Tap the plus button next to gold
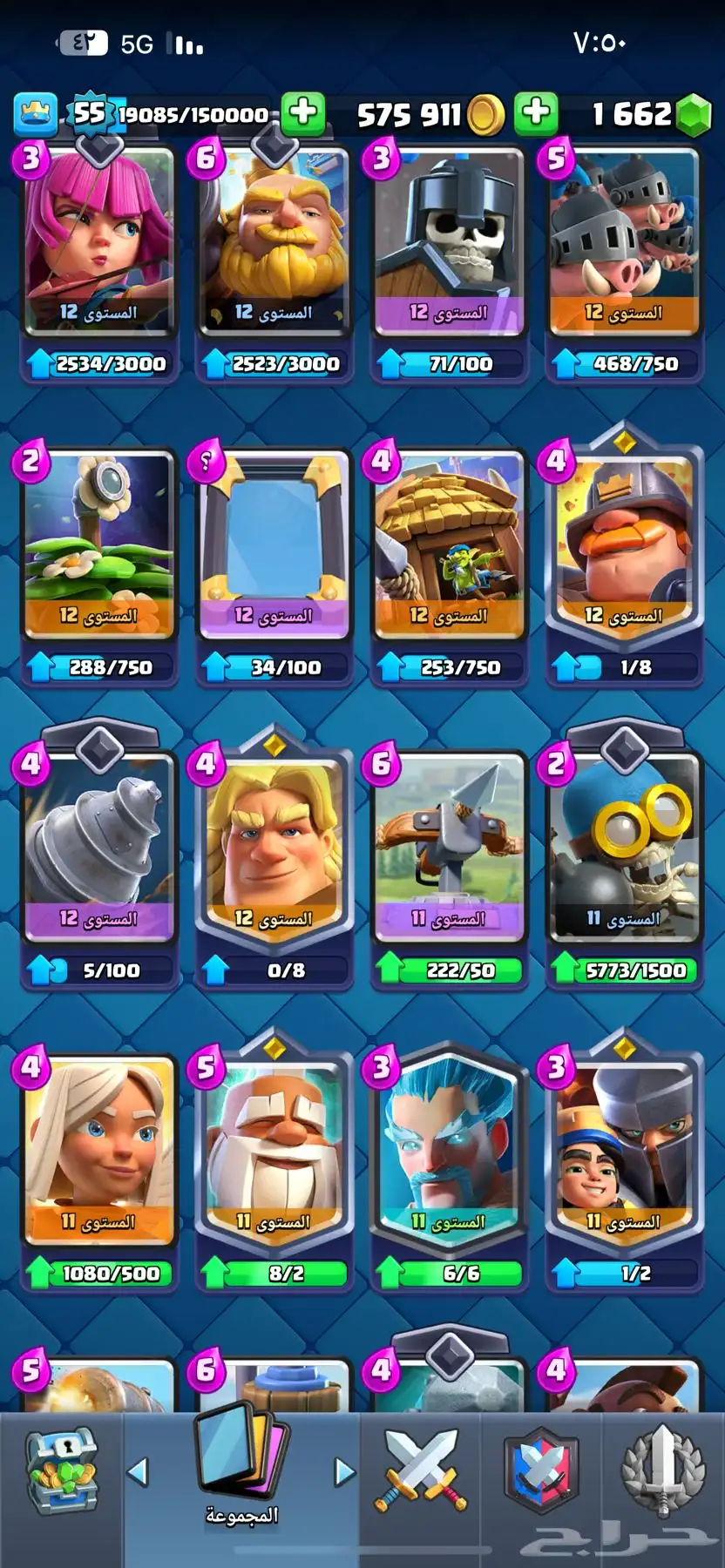 (x=536, y=113)
